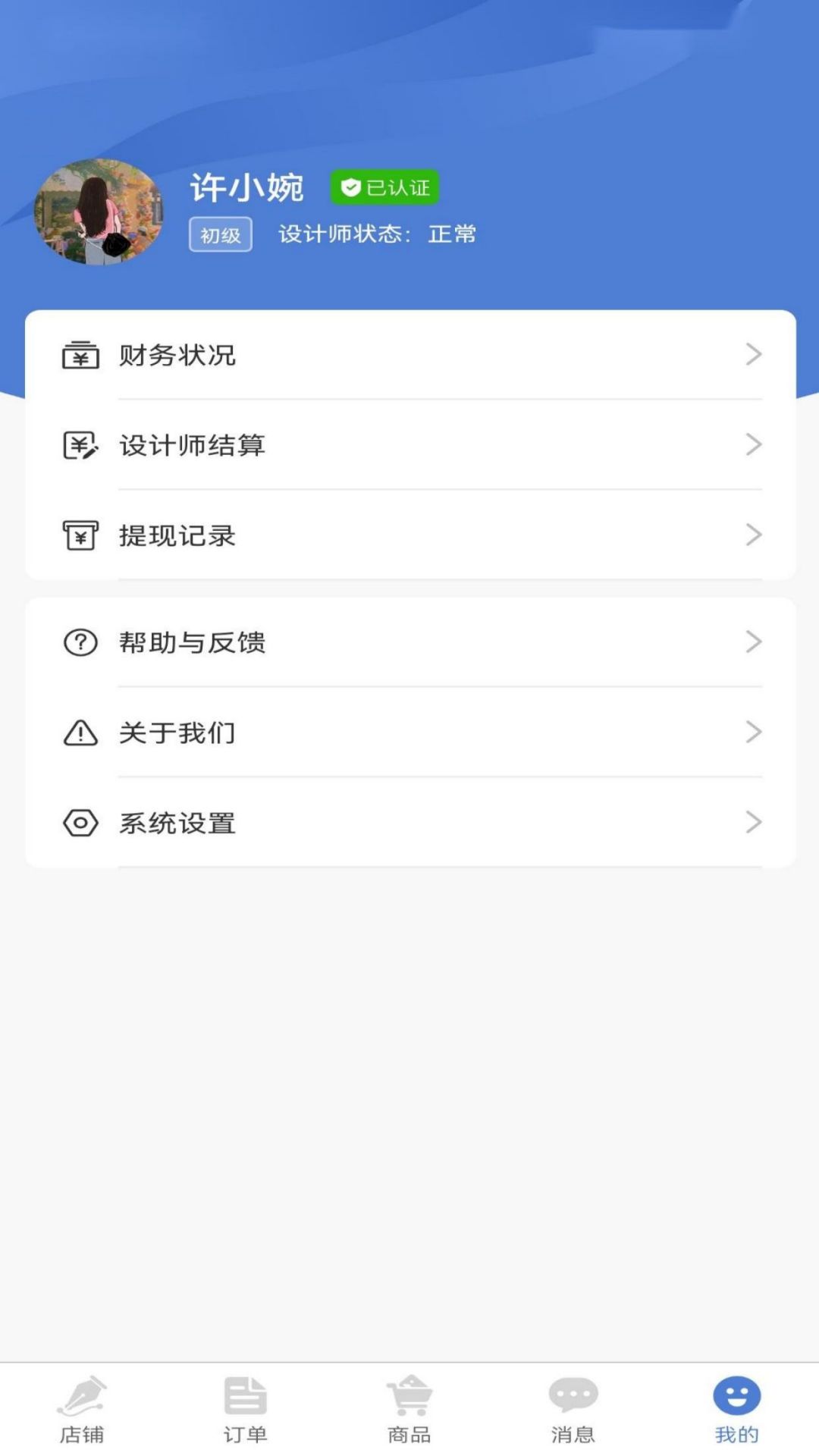Click the 已认证 certification badge
Screen dimensions: 819x1456
(385, 187)
